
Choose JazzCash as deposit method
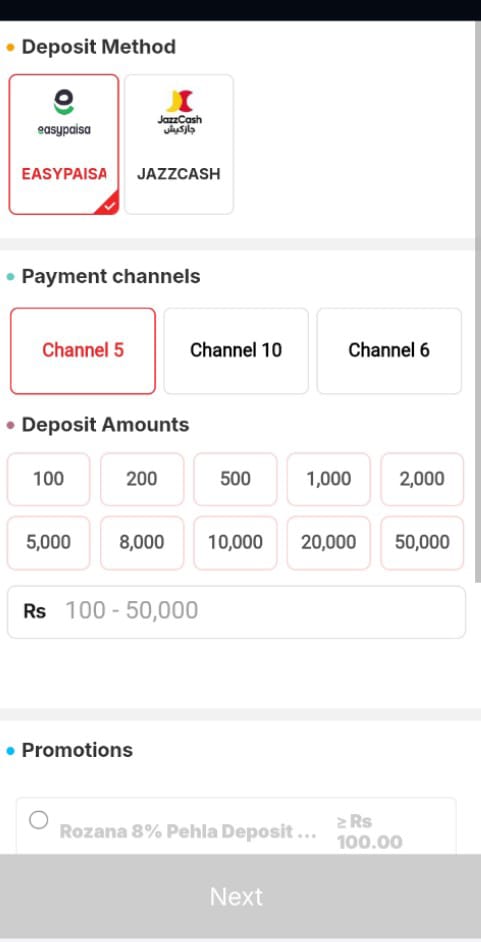click(179, 144)
